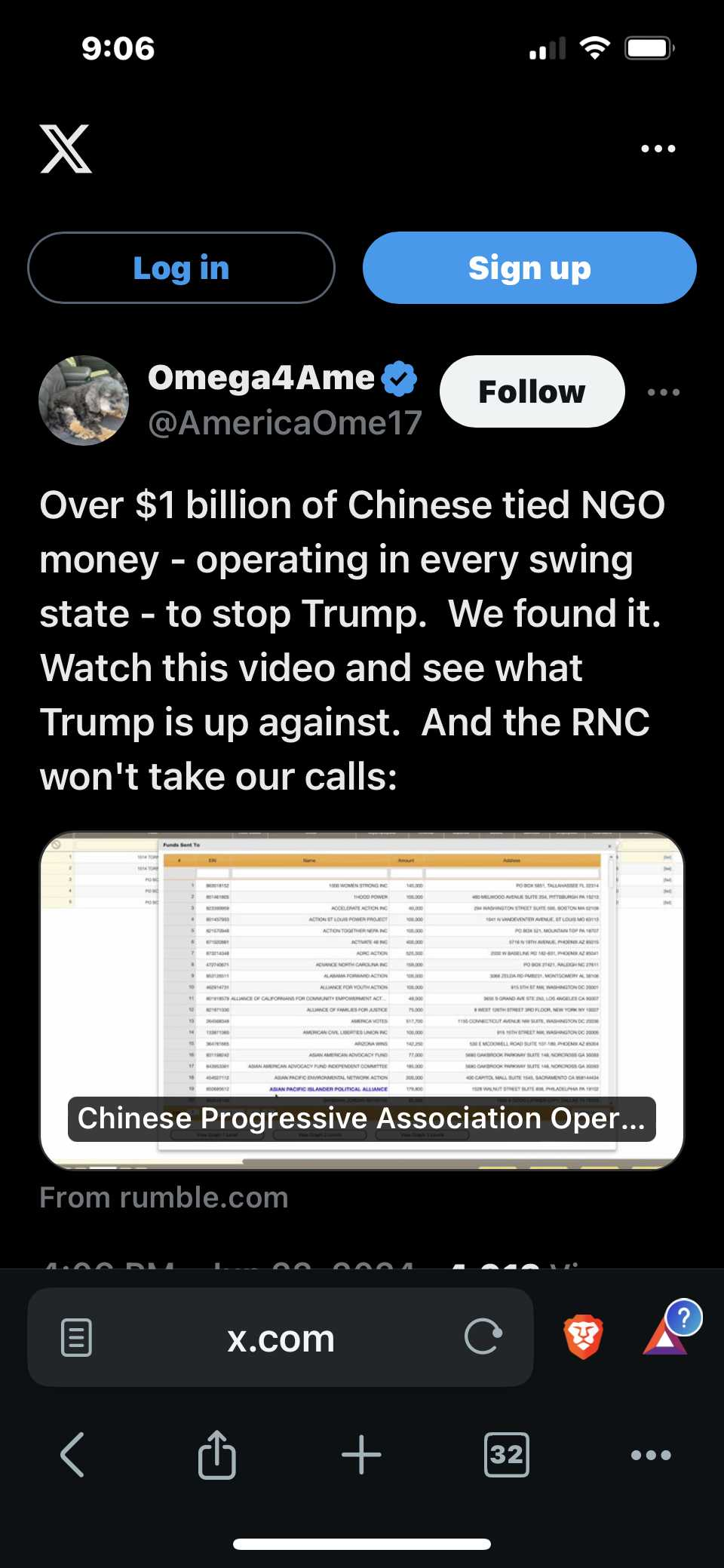Open Omega4Ame's profile picture
Image resolution: width=724 pixels, height=1568 pixels.
(x=84, y=400)
